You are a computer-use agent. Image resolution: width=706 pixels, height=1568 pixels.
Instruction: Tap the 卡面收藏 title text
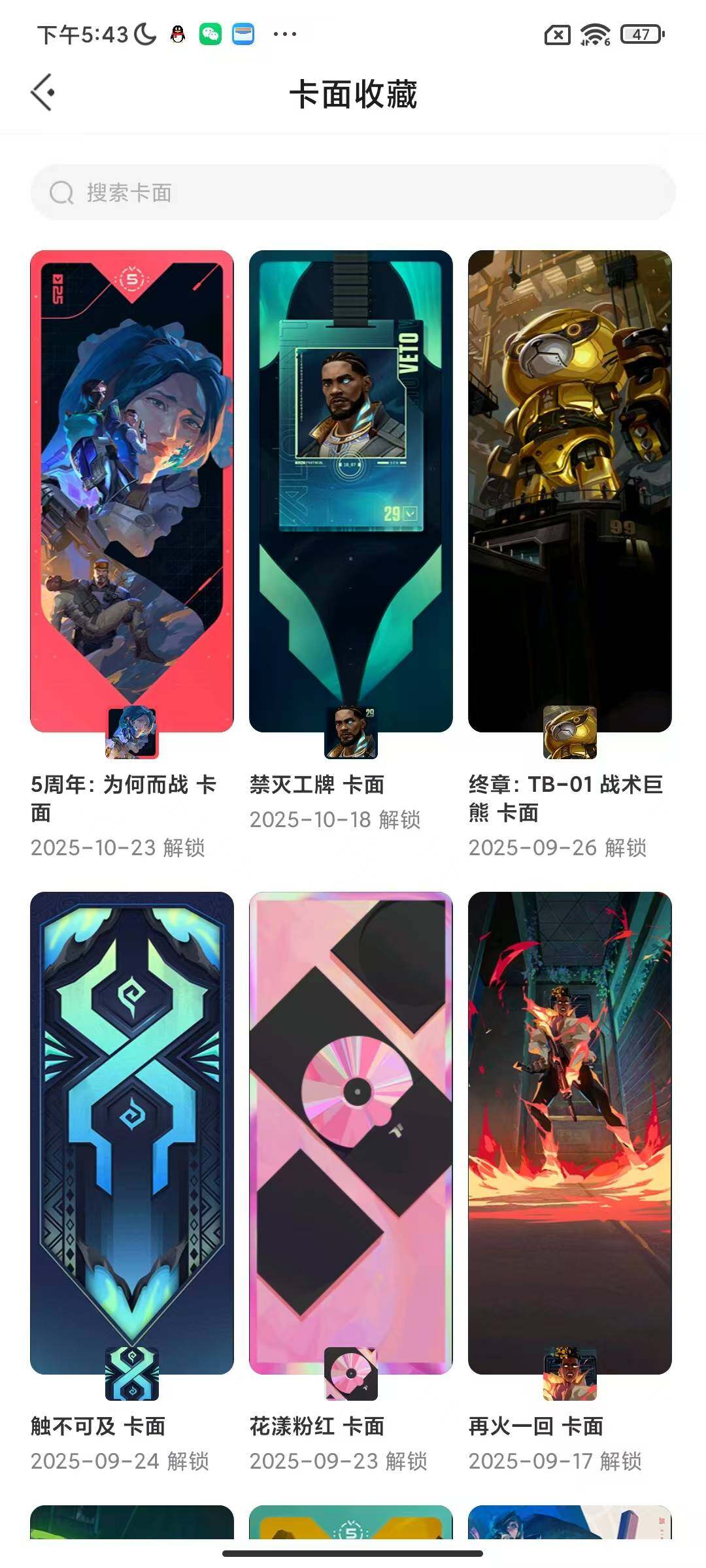(x=353, y=93)
